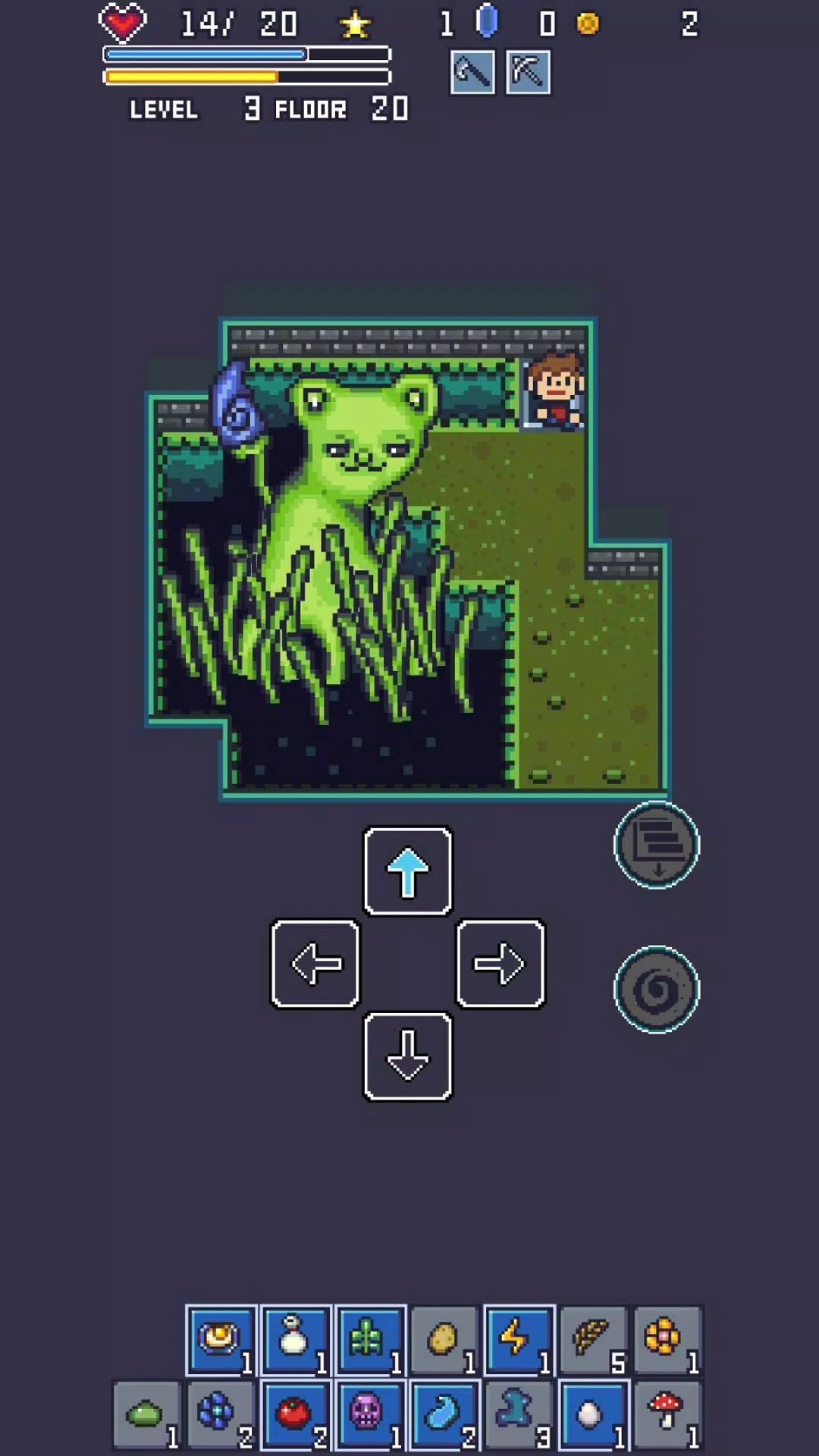The width and height of the screenshot is (819, 1456).
Task: Move left using the left arrow button
Action: [x=315, y=964]
